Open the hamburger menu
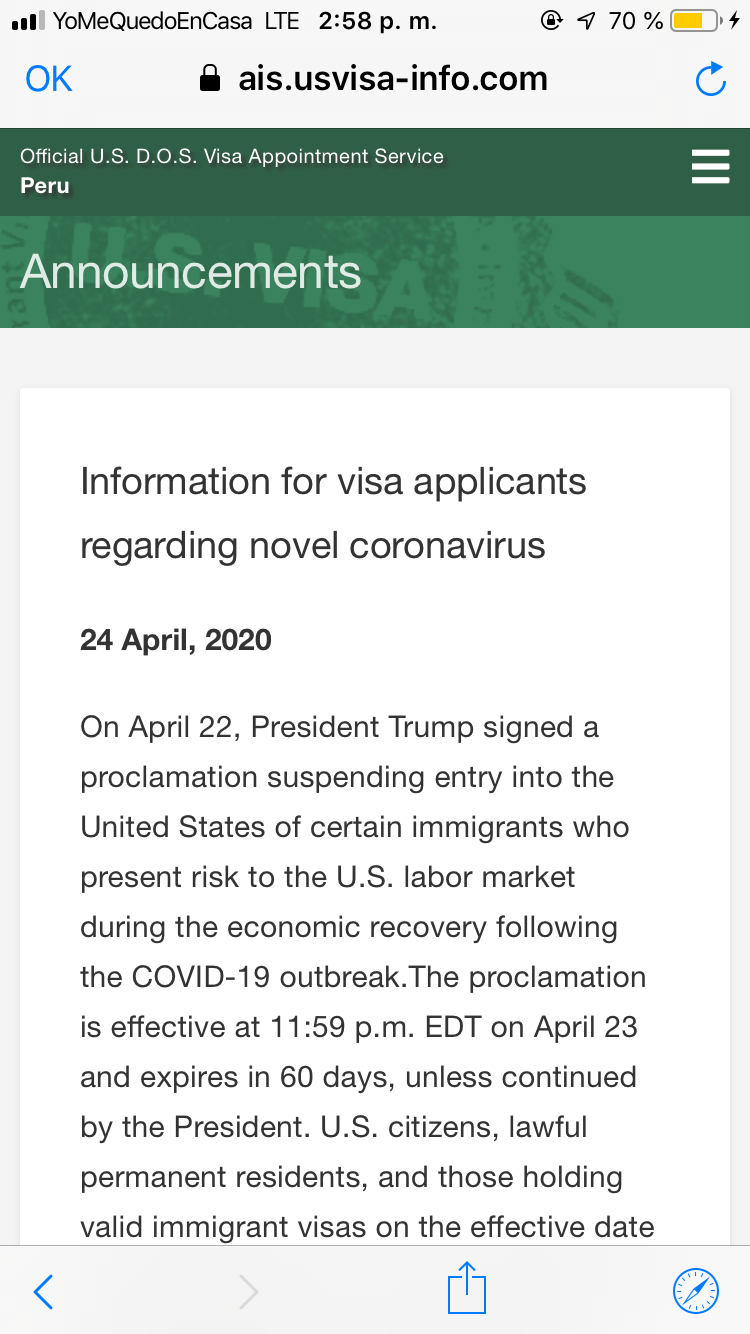This screenshot has height=1334, width=750. click(710, 166)
